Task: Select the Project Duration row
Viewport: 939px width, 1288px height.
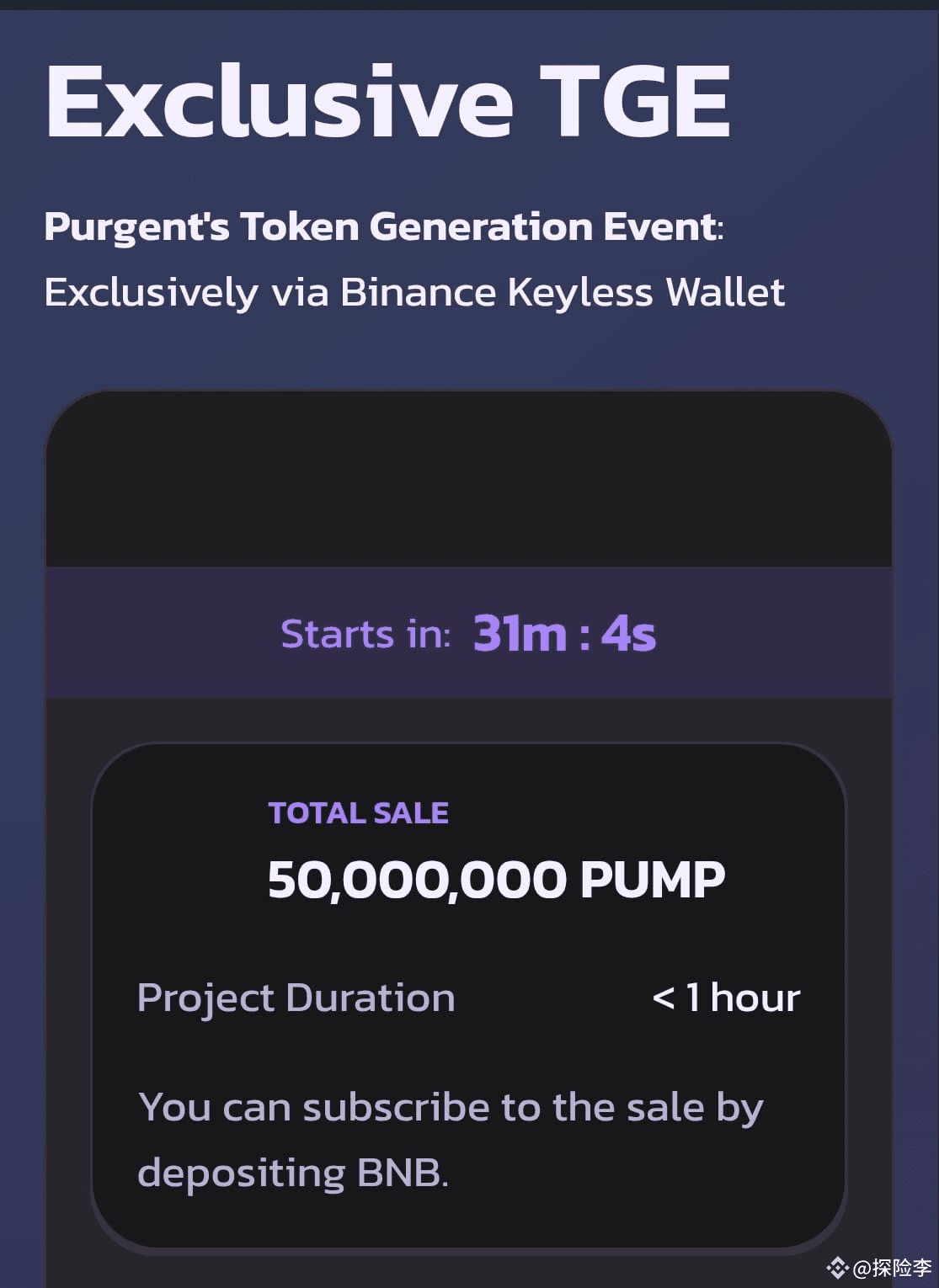Action: point(296,997)
